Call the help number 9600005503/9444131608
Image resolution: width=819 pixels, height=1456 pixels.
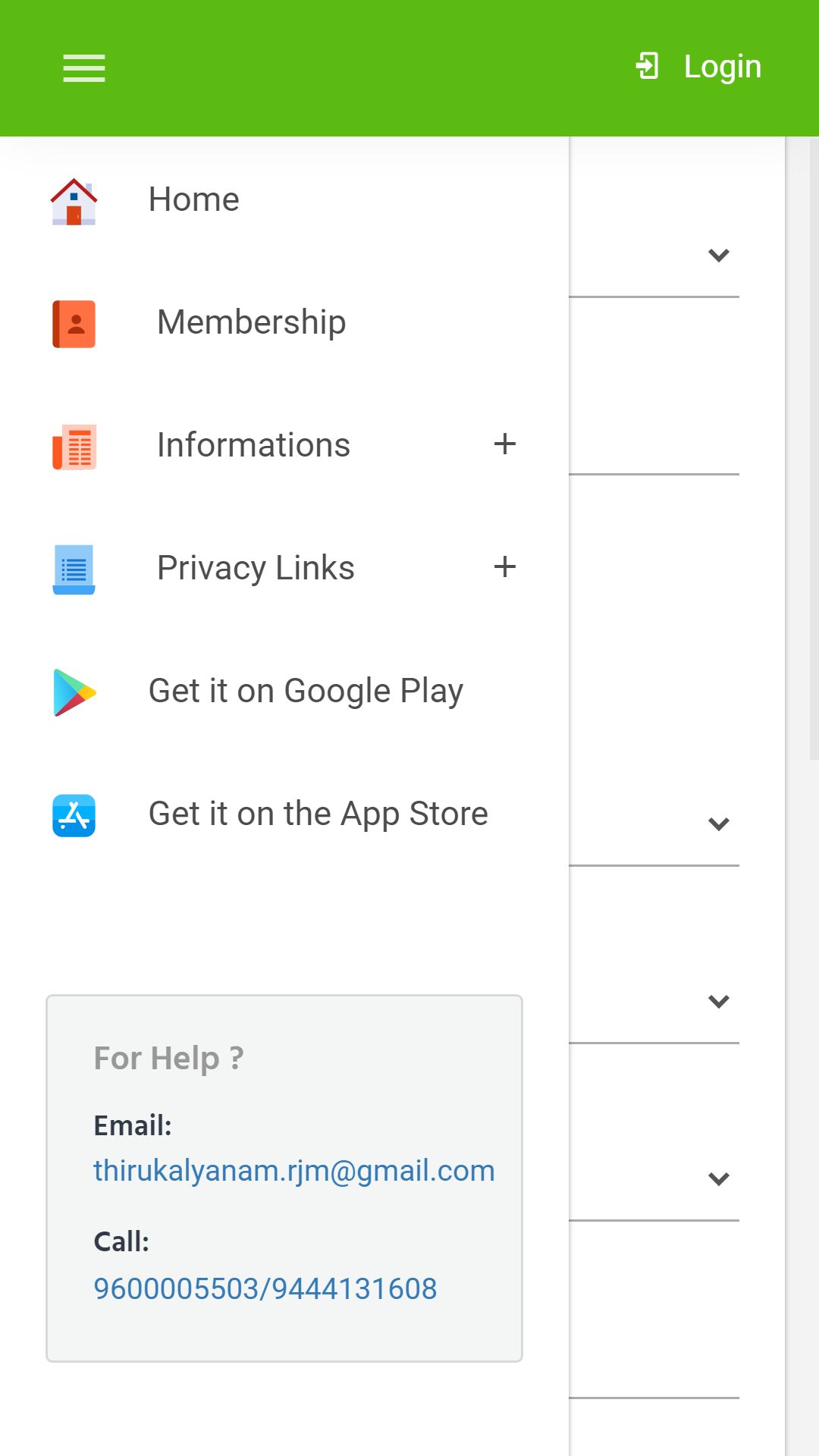[x=265, y=1288]
